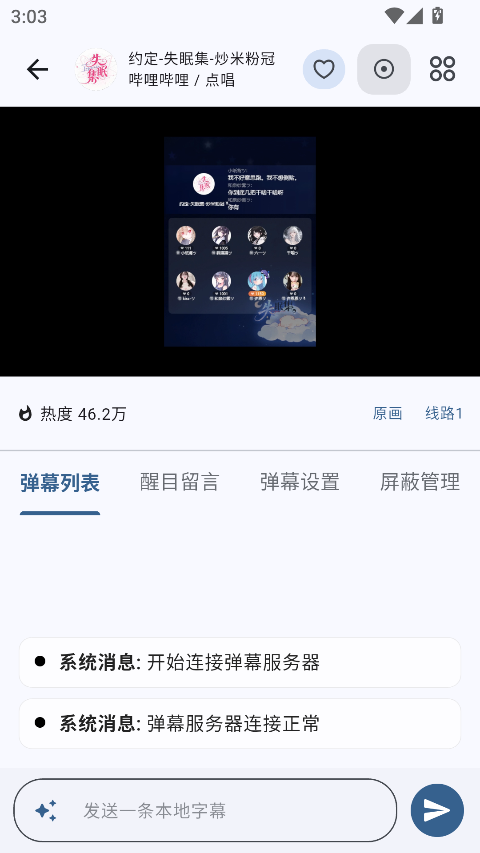Viewport: 480px width, 853px height.
Task: Change video quality via 原画
Action: pos(387,414)
